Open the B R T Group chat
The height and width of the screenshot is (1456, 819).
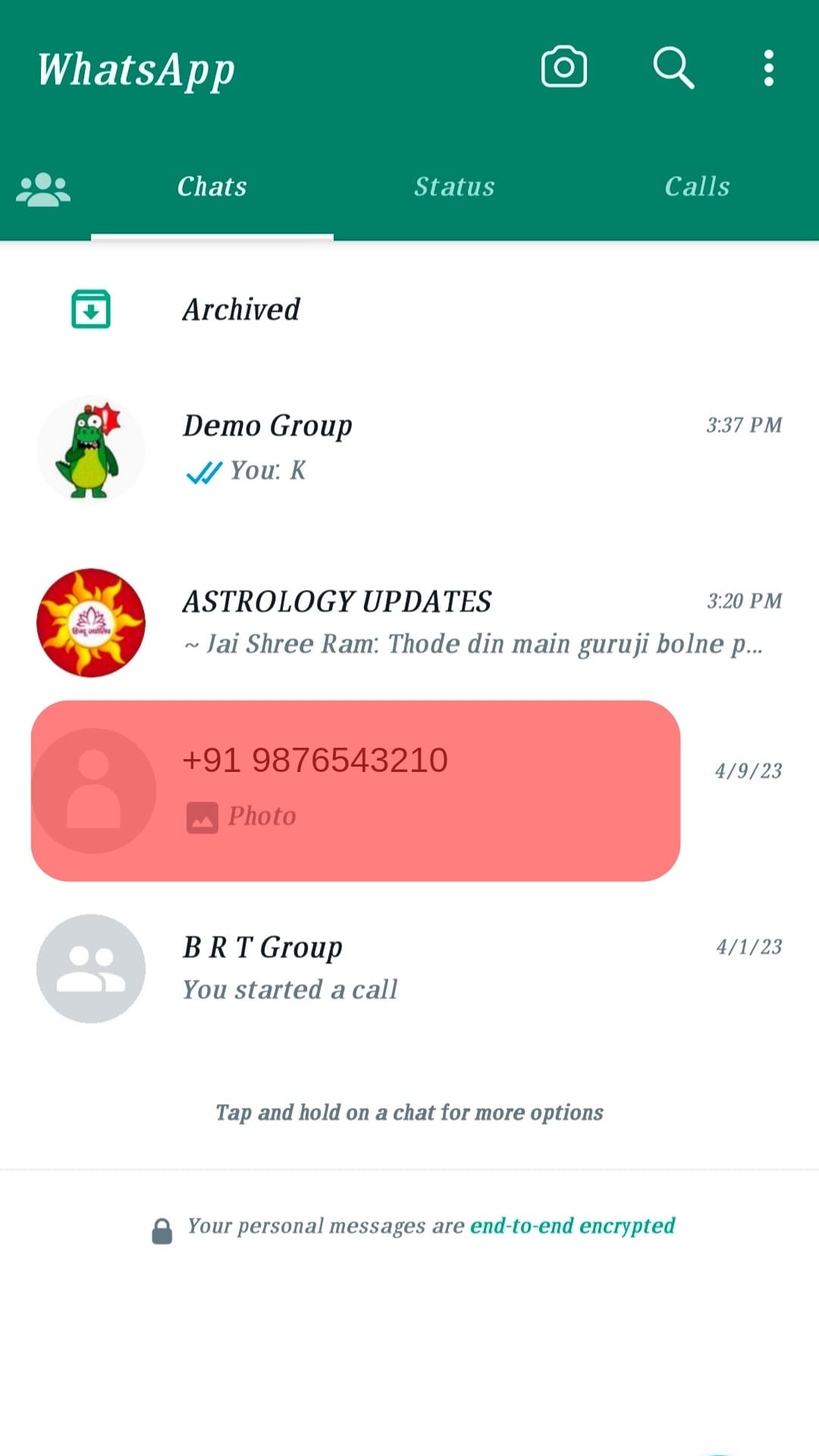(455, 968)
